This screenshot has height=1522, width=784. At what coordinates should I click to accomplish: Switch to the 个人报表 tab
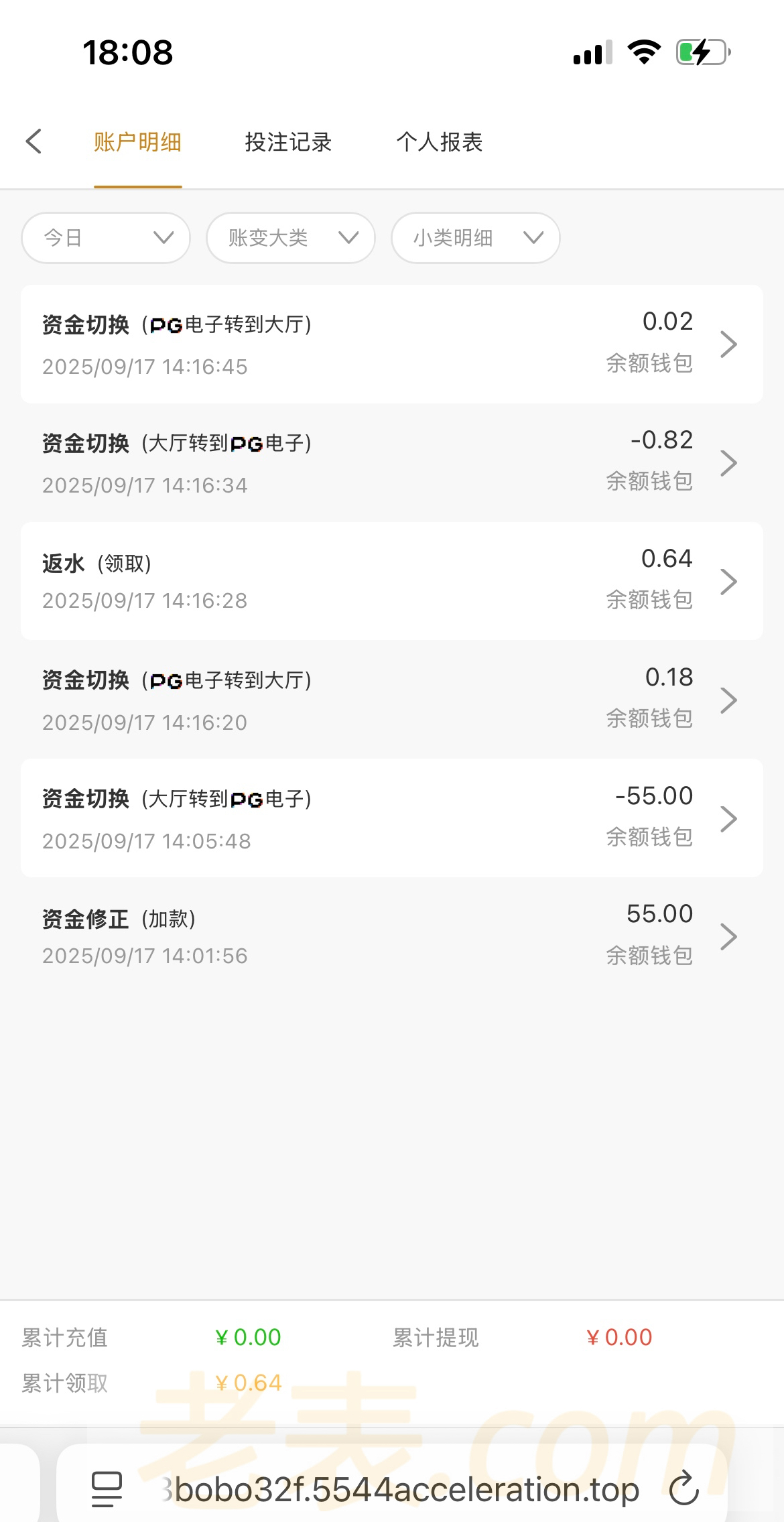coord(439,142)
